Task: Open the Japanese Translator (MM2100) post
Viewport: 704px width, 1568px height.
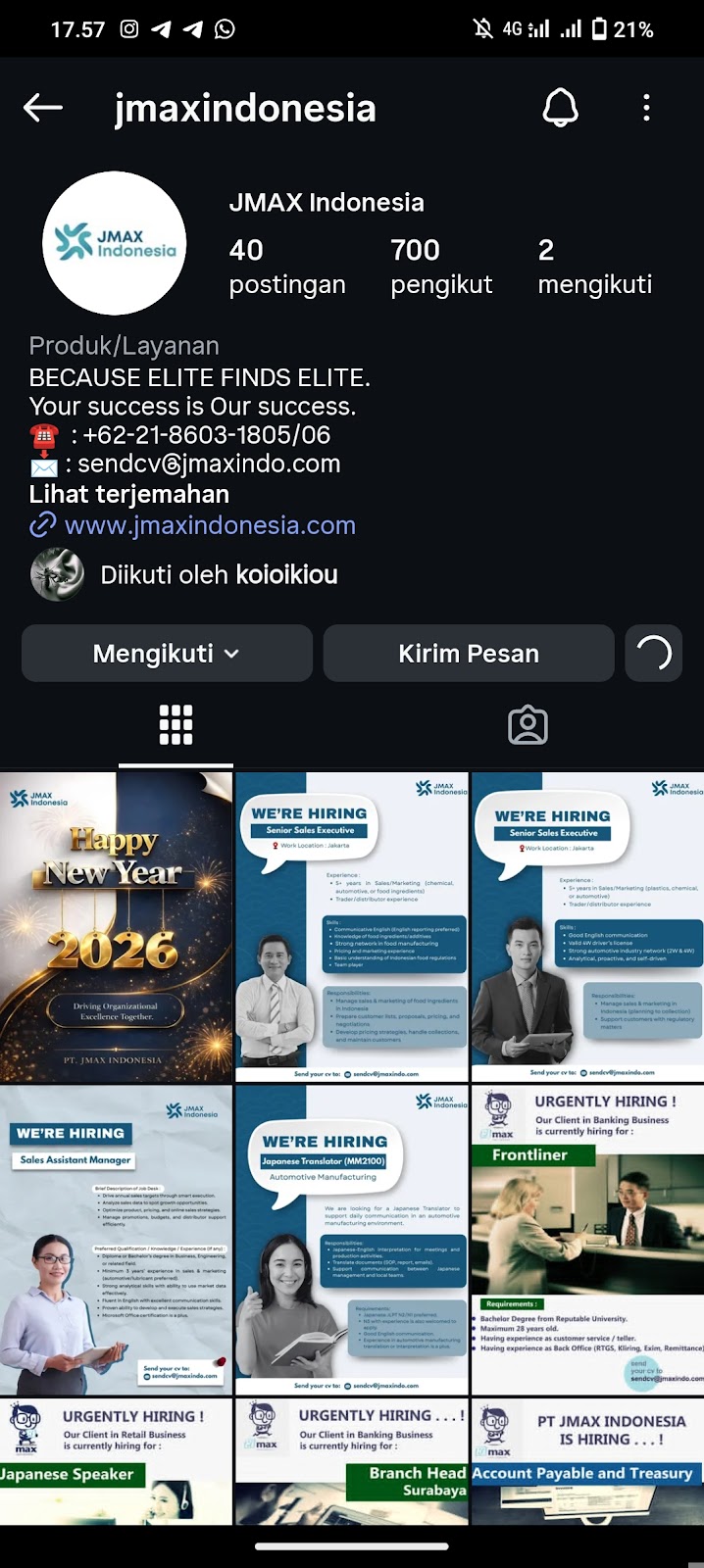Action: coord(352,1240)
